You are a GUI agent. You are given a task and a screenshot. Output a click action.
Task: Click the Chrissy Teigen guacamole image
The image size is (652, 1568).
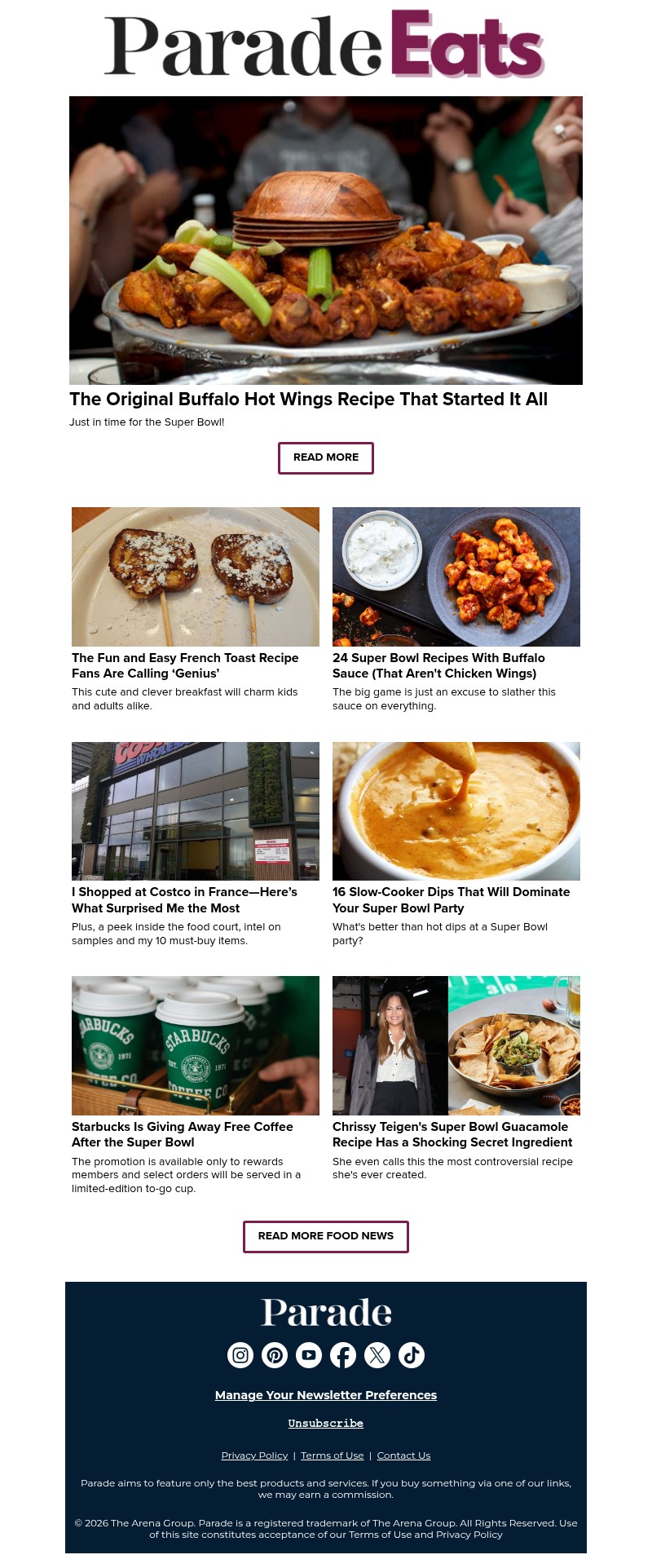point(456,1045)
